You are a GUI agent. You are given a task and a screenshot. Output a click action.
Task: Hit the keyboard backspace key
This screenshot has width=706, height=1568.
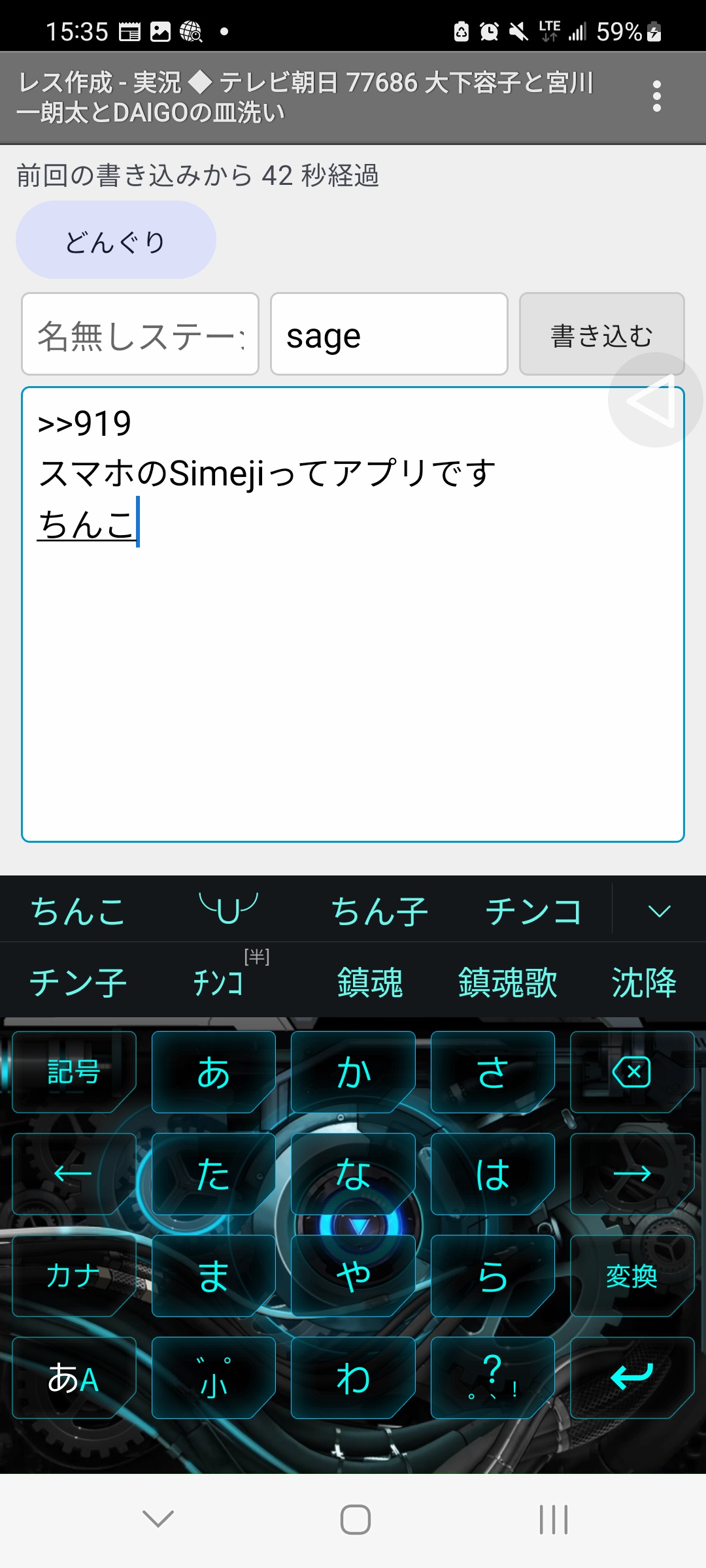(631, 1072)
